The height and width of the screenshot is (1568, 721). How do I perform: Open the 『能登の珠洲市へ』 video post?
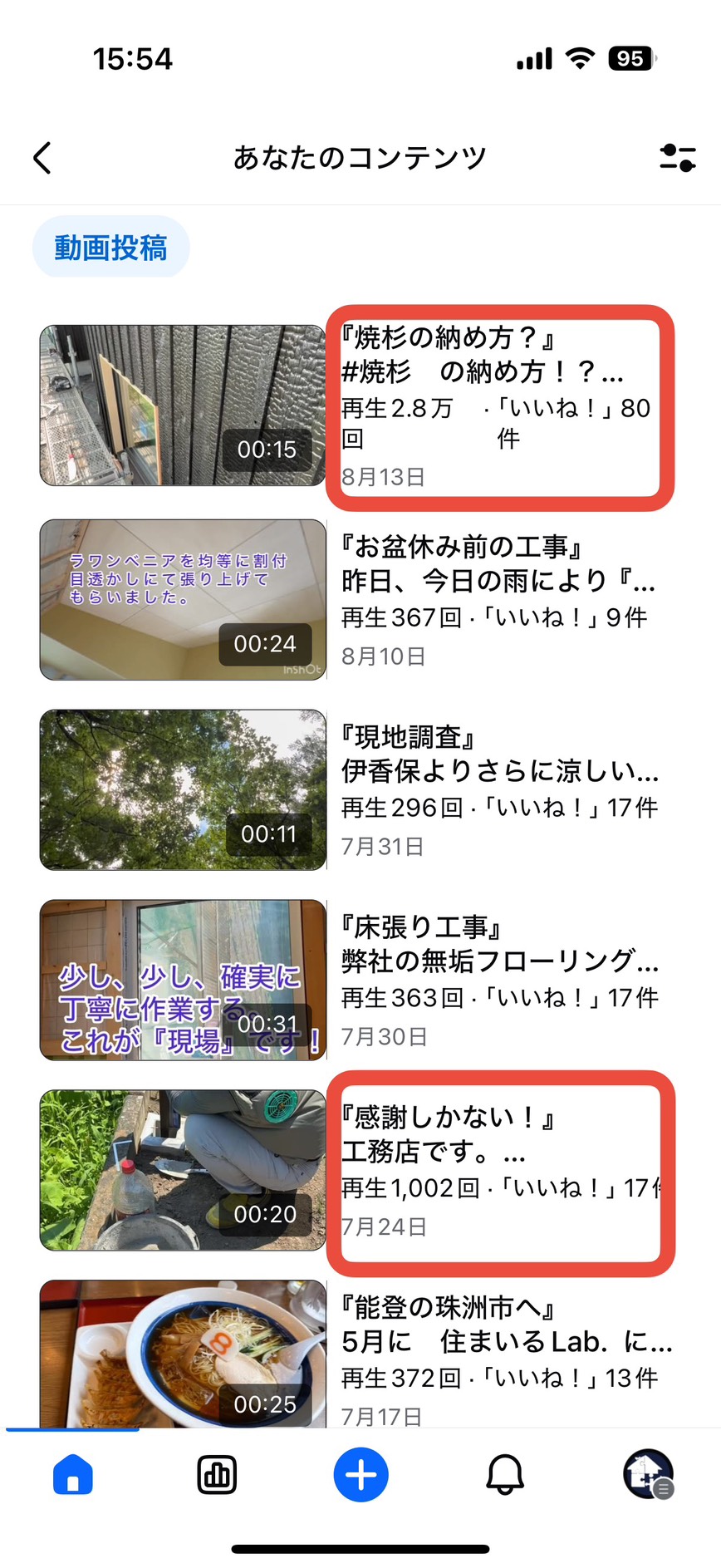click(349, 1354)
